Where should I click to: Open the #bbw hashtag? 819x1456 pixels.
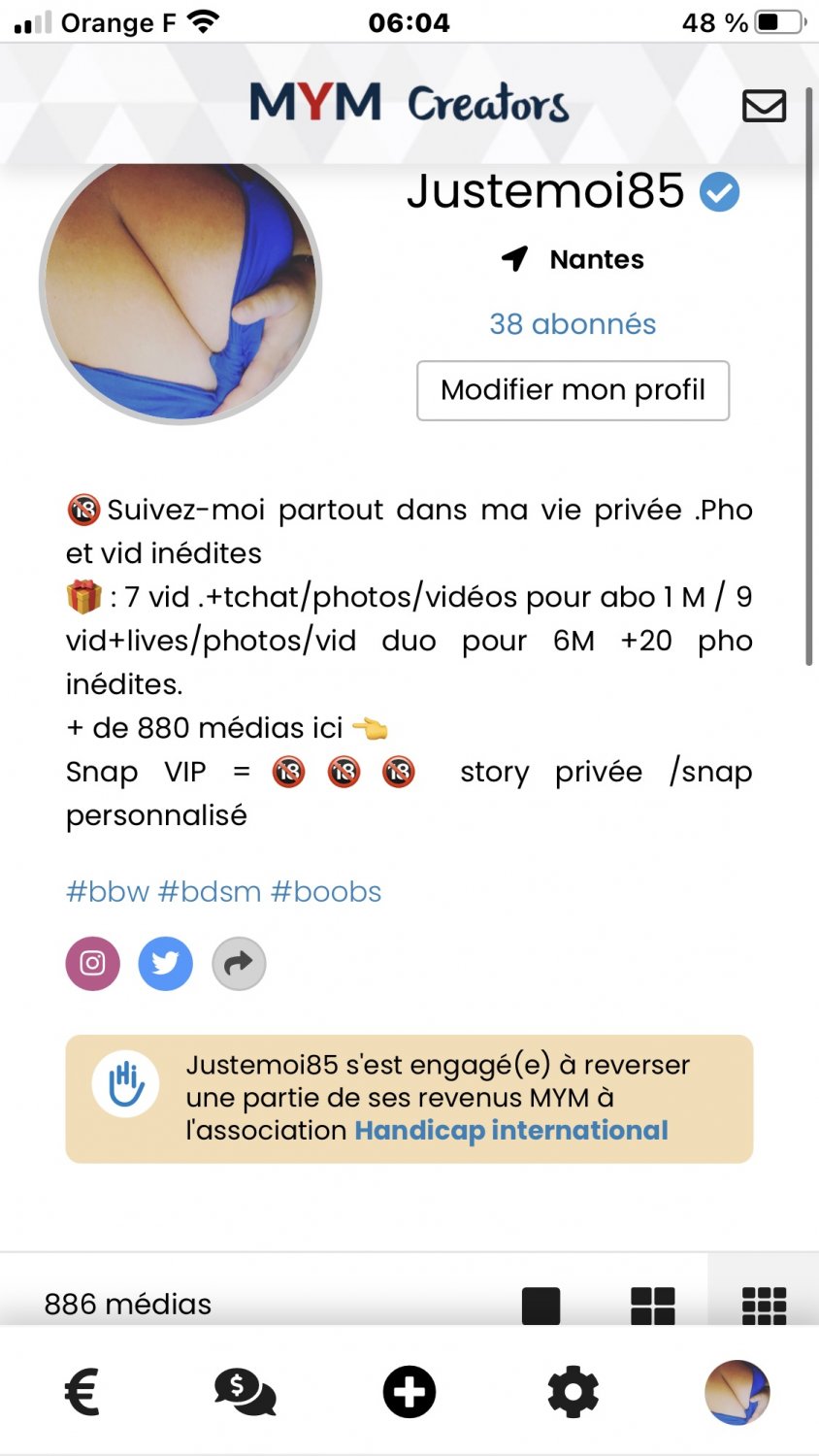[x=108, y=892]
